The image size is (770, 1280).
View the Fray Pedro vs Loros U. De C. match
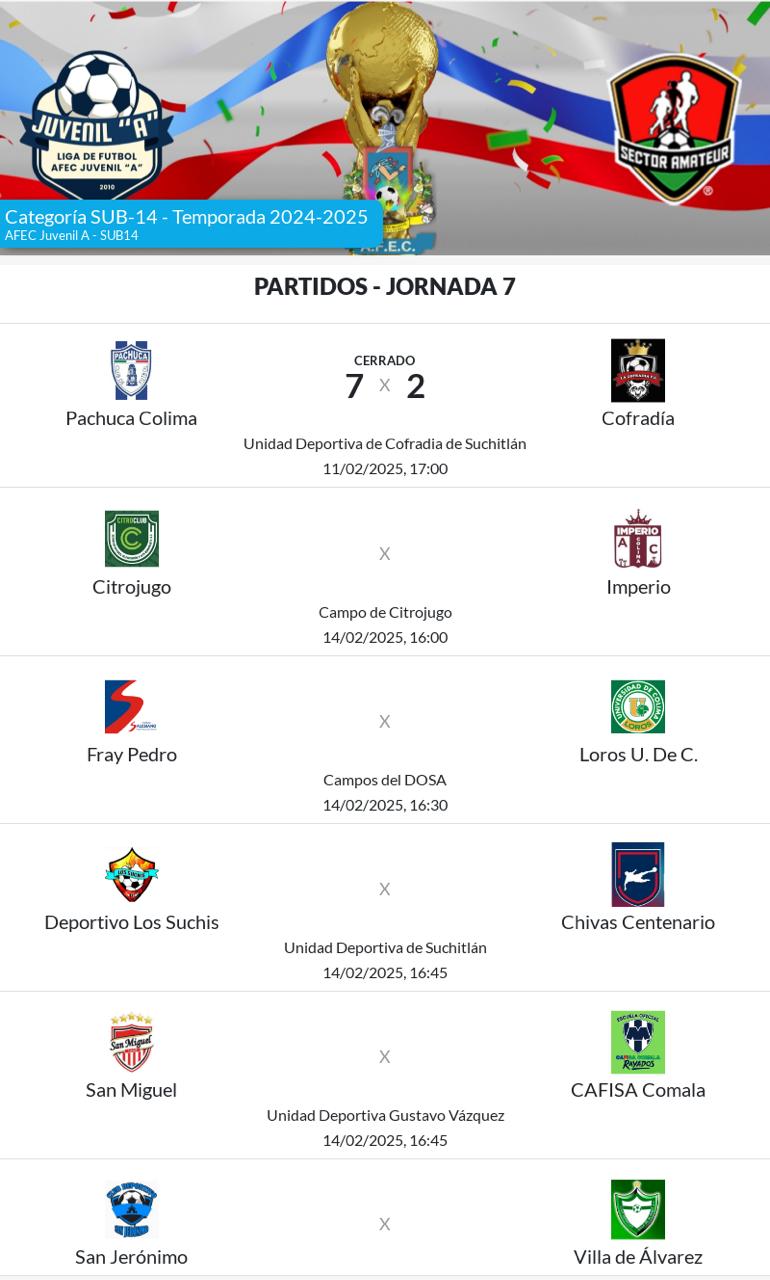point(385,740)
